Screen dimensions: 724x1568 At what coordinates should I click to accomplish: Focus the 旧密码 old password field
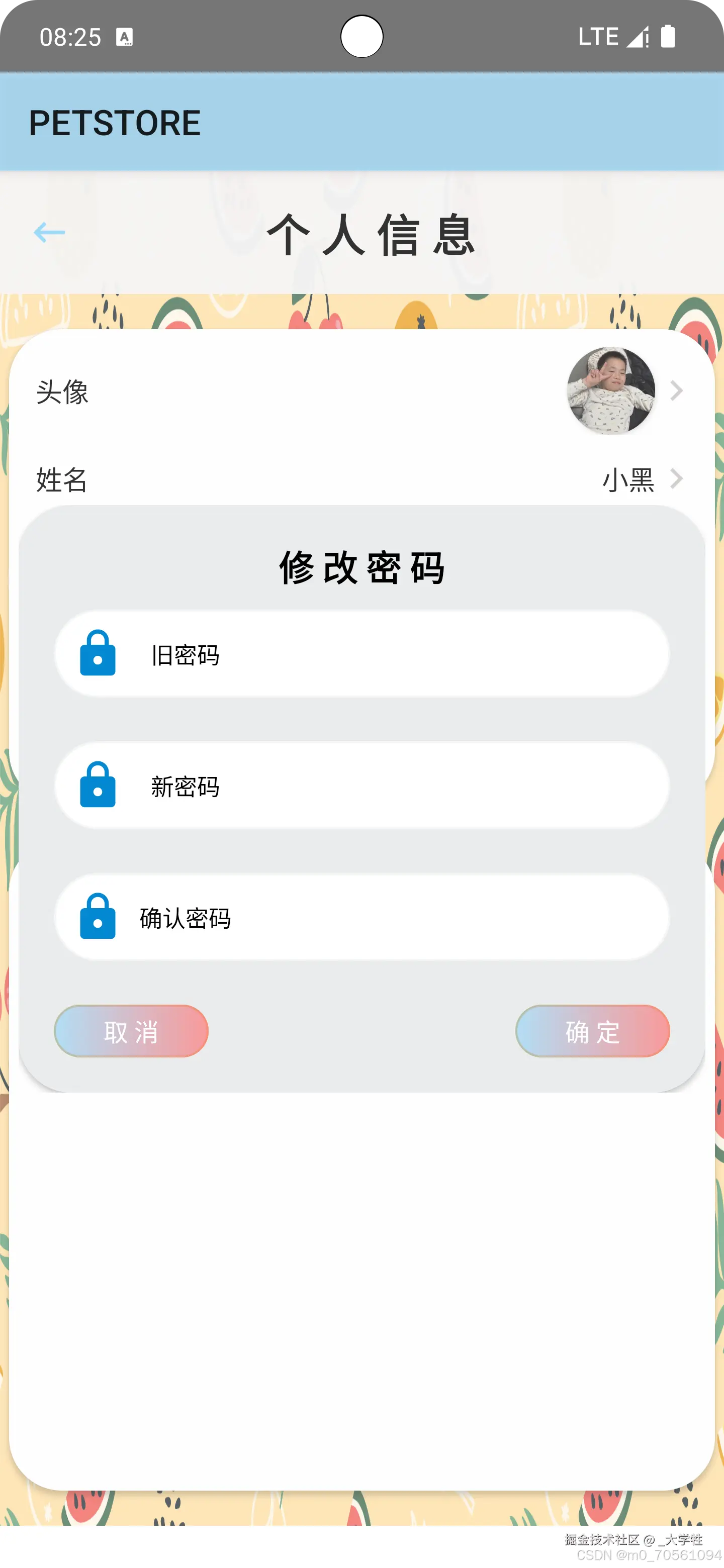(390, 654)
